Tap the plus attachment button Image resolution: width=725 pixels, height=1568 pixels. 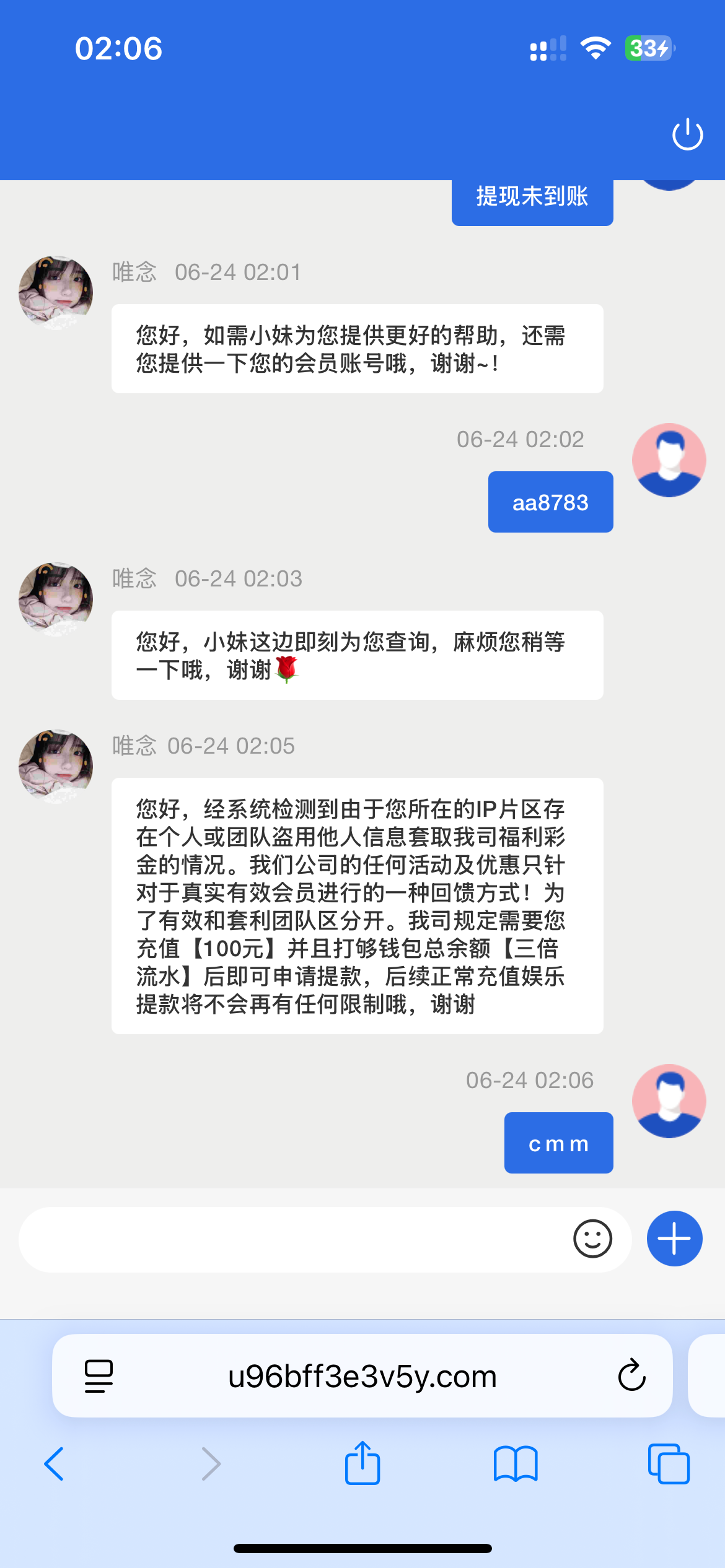674,1239
